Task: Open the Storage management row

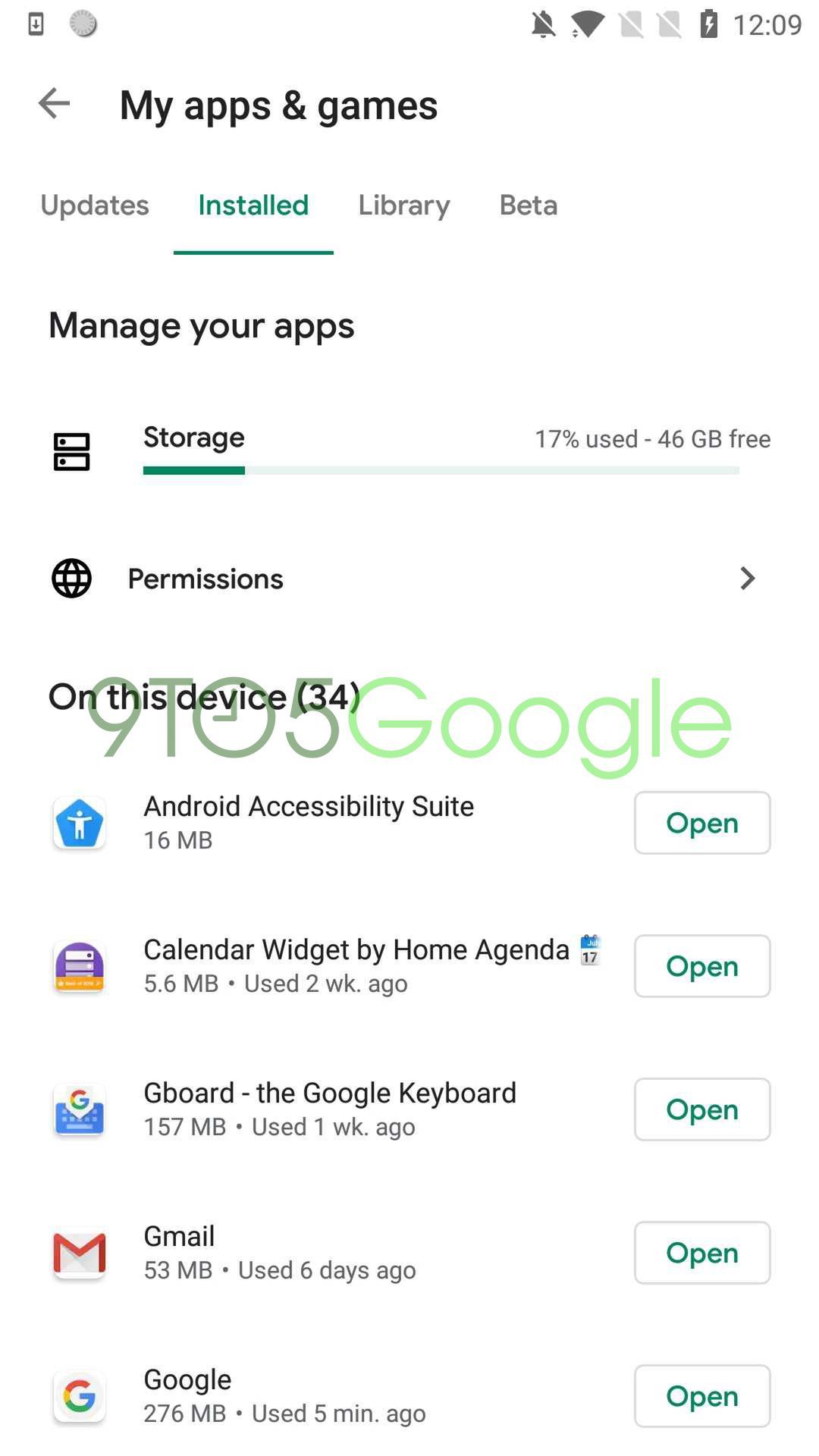Action: pyautogui.click(x=409, y=451)
